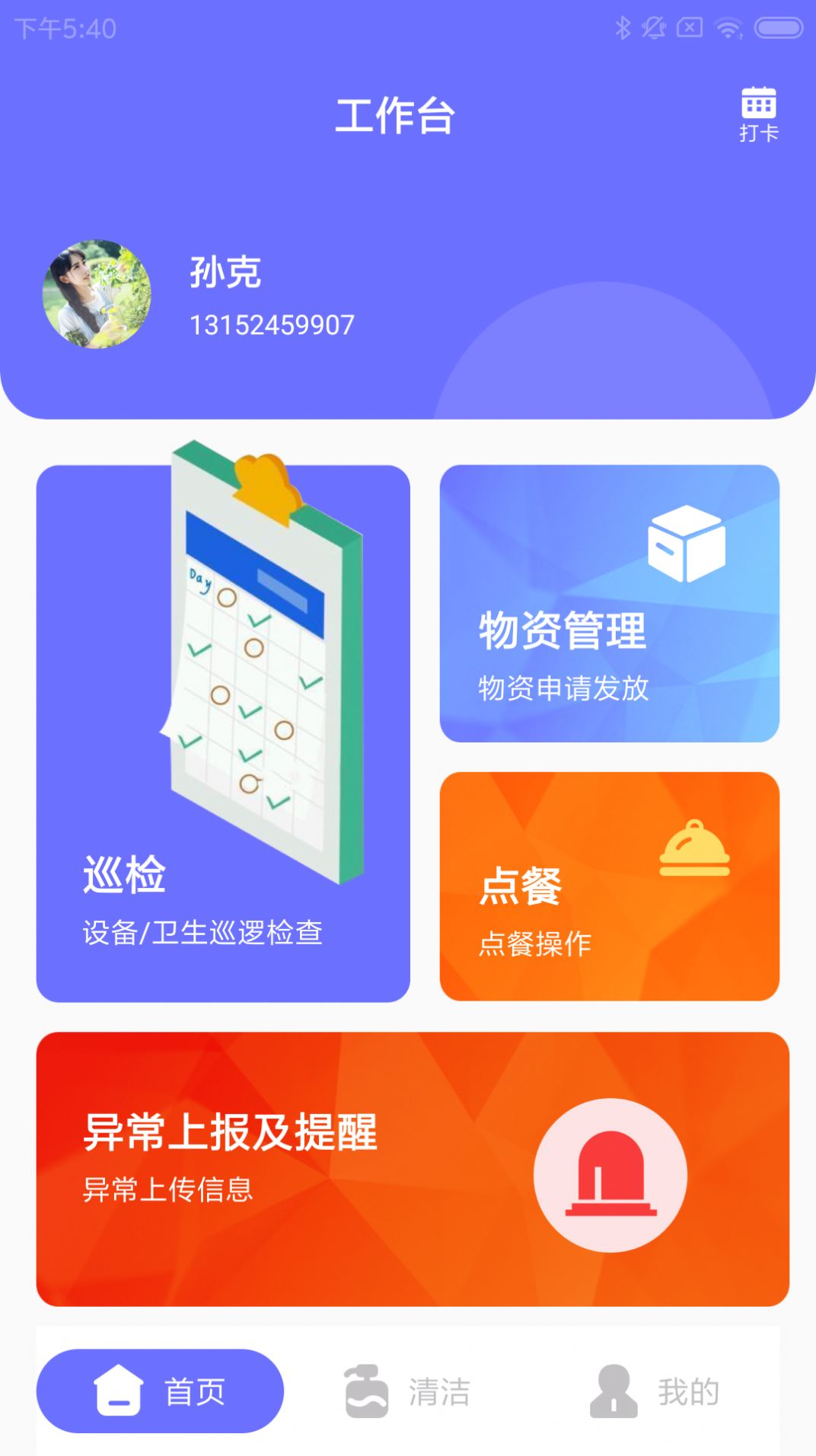Open the 点餐 meal ordering card
The image size is (816, 1456).
tap(609, 886)
